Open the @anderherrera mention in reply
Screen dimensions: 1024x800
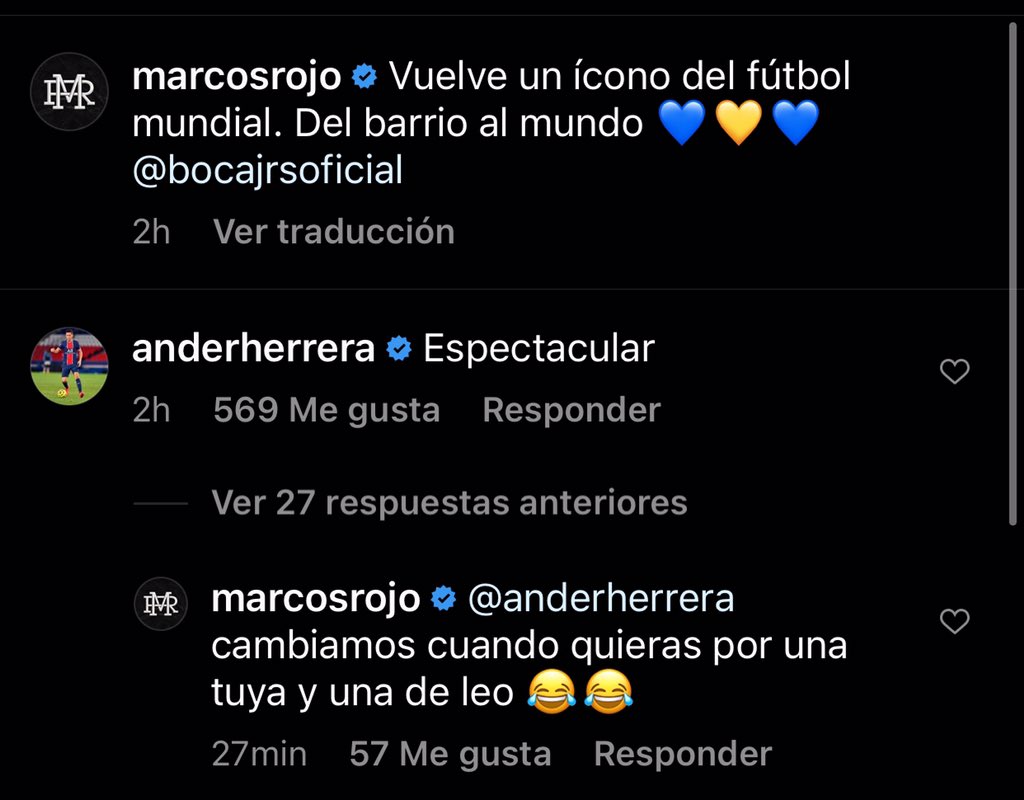pos(600,598)
